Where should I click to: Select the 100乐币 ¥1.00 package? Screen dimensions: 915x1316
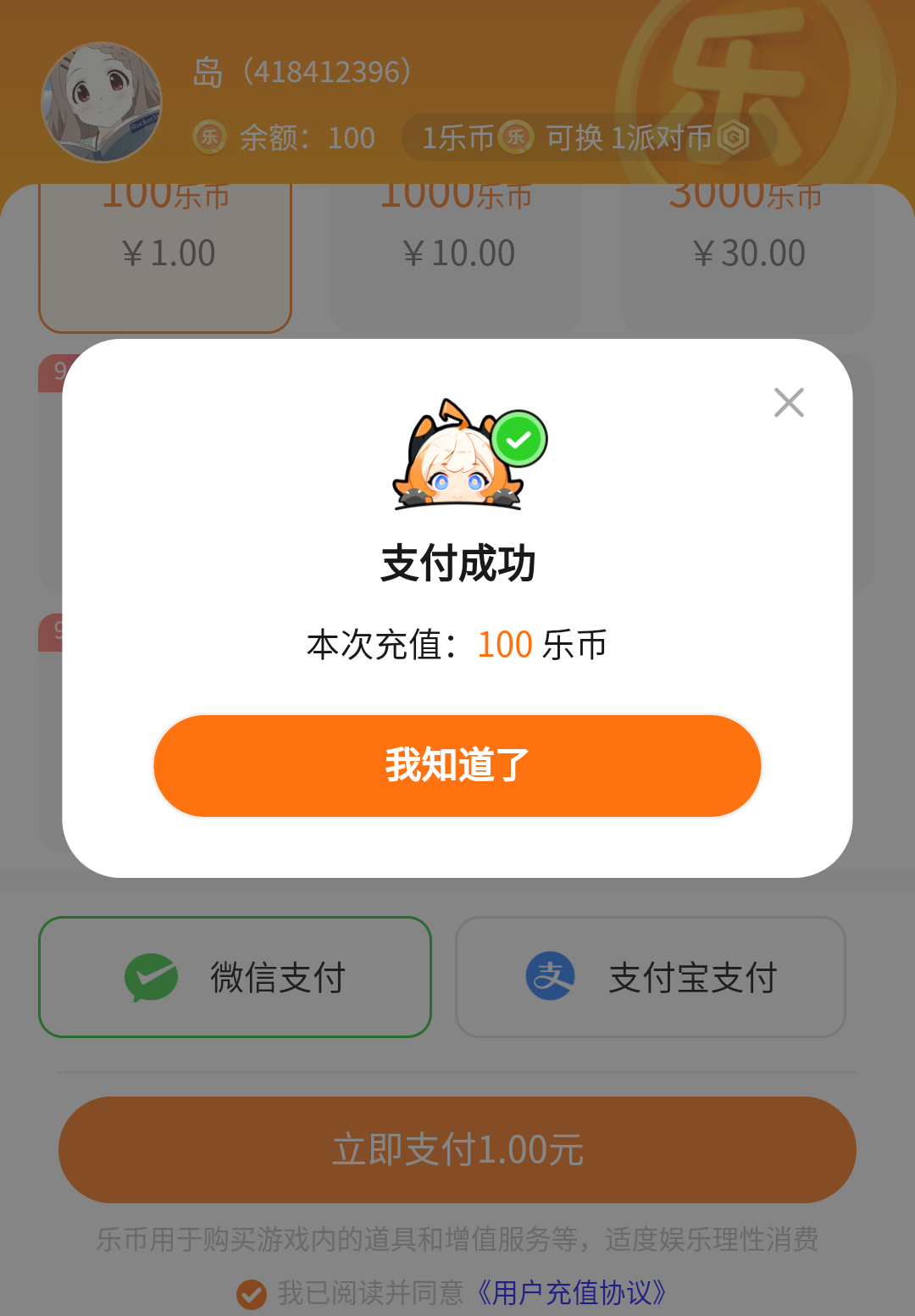click(165, 254)
